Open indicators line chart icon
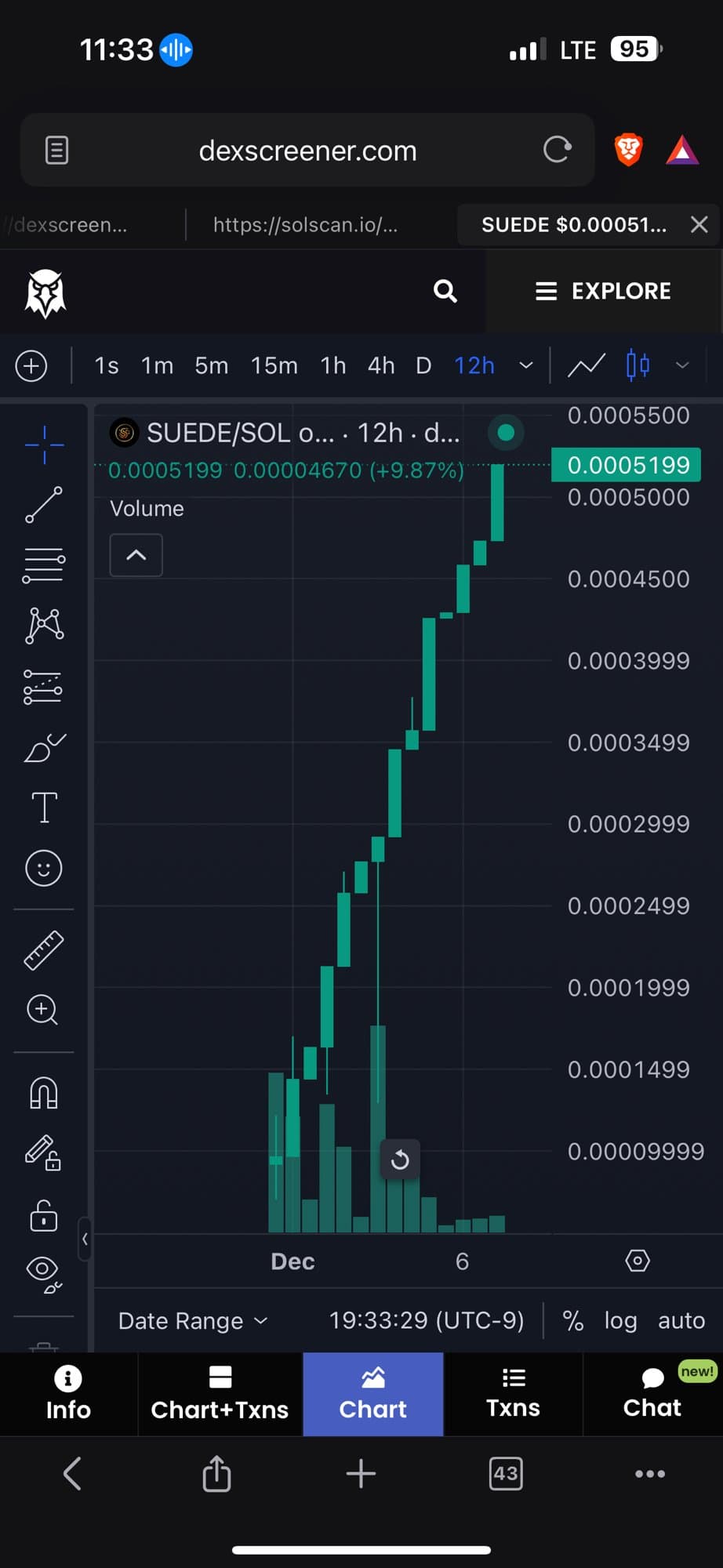 [587, 366]
